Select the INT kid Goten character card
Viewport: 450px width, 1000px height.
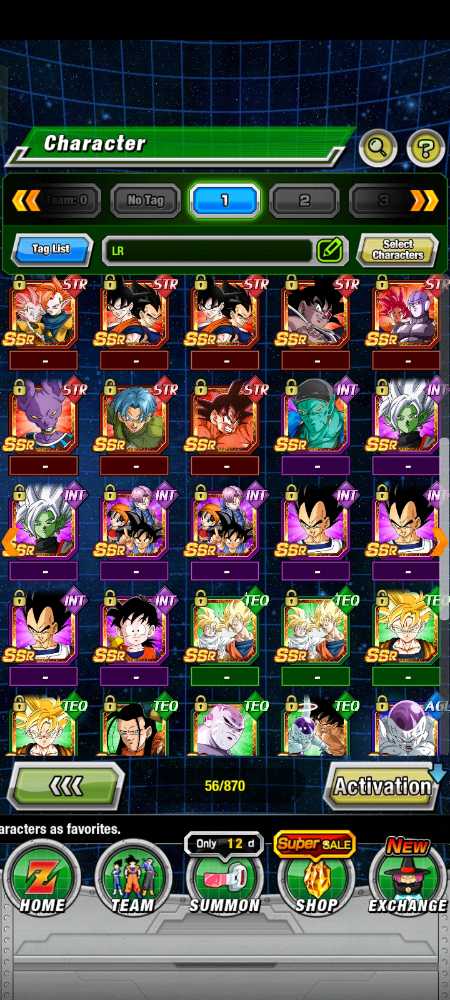(x=134, y=629)
